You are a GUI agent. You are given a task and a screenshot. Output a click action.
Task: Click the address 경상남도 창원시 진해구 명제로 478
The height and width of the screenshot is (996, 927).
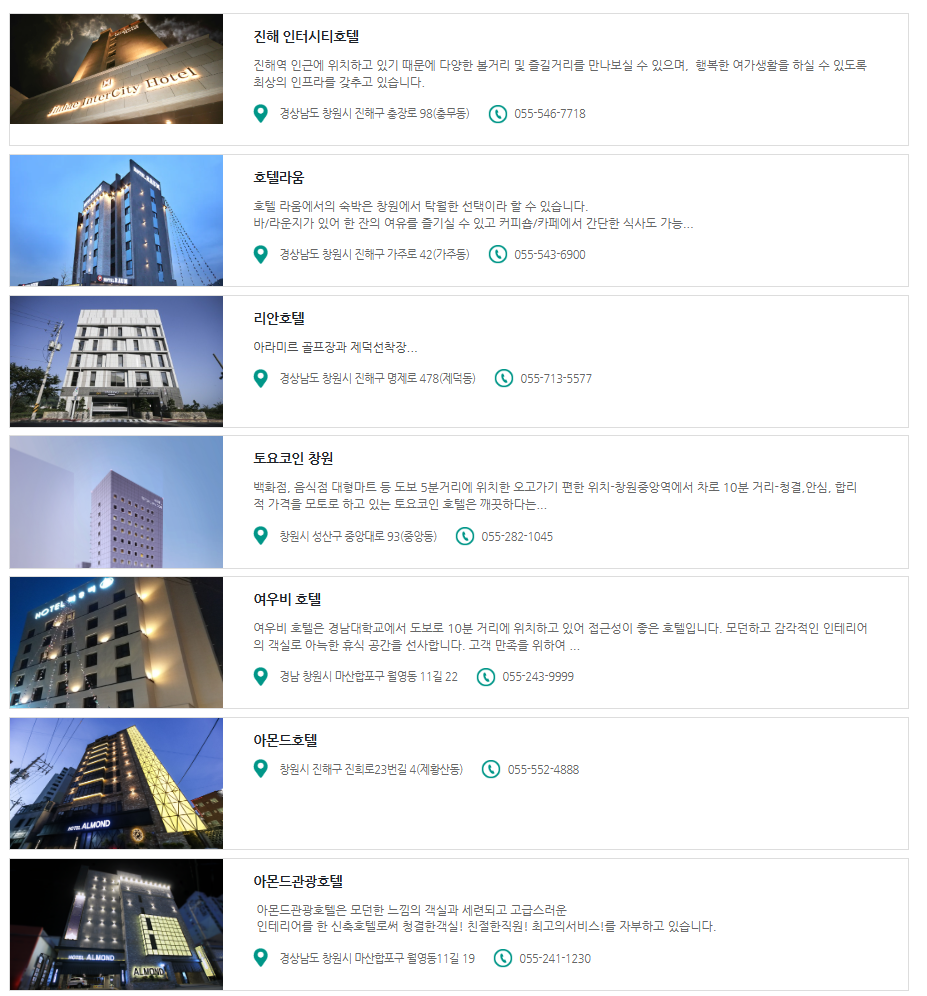coord(378,378)
